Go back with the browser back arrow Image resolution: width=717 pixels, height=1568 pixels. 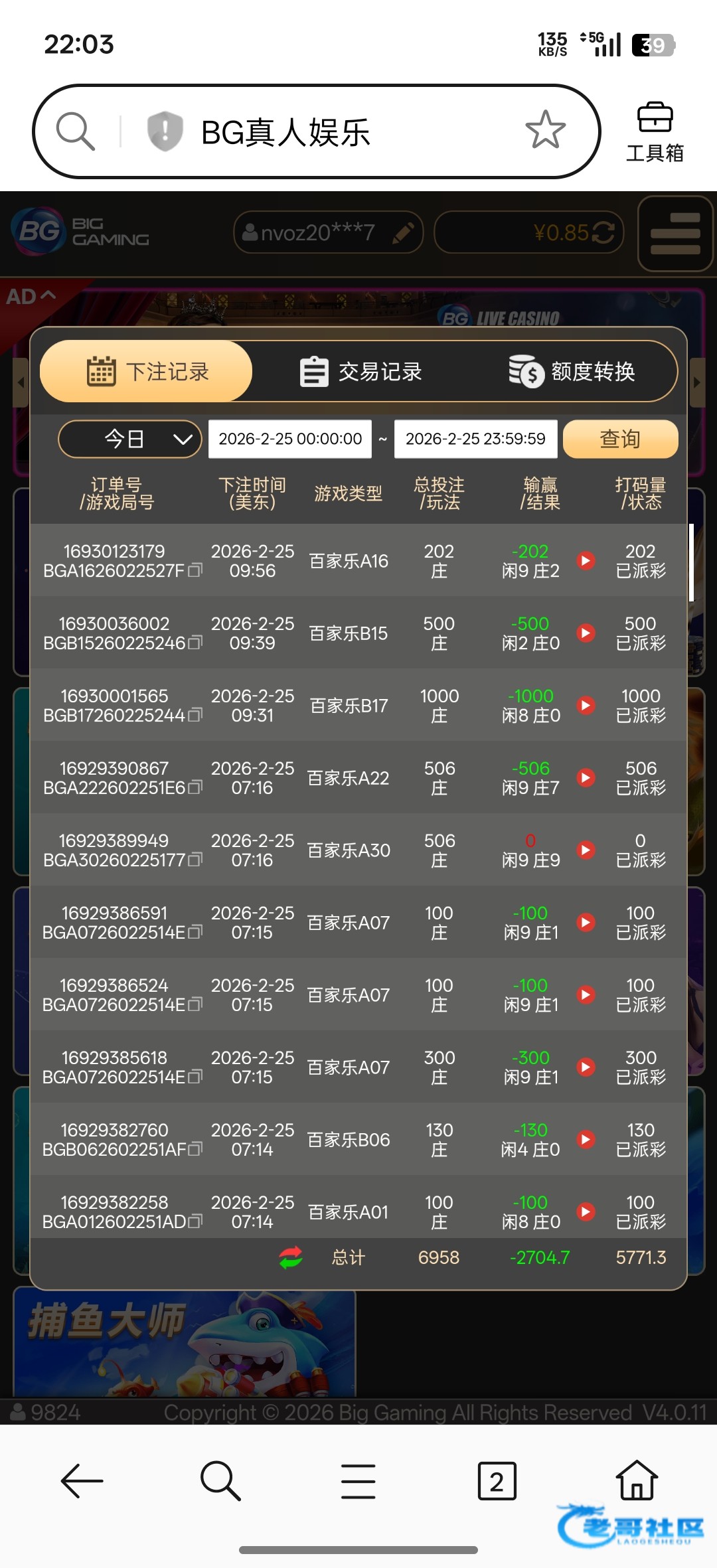(82, 1480)
